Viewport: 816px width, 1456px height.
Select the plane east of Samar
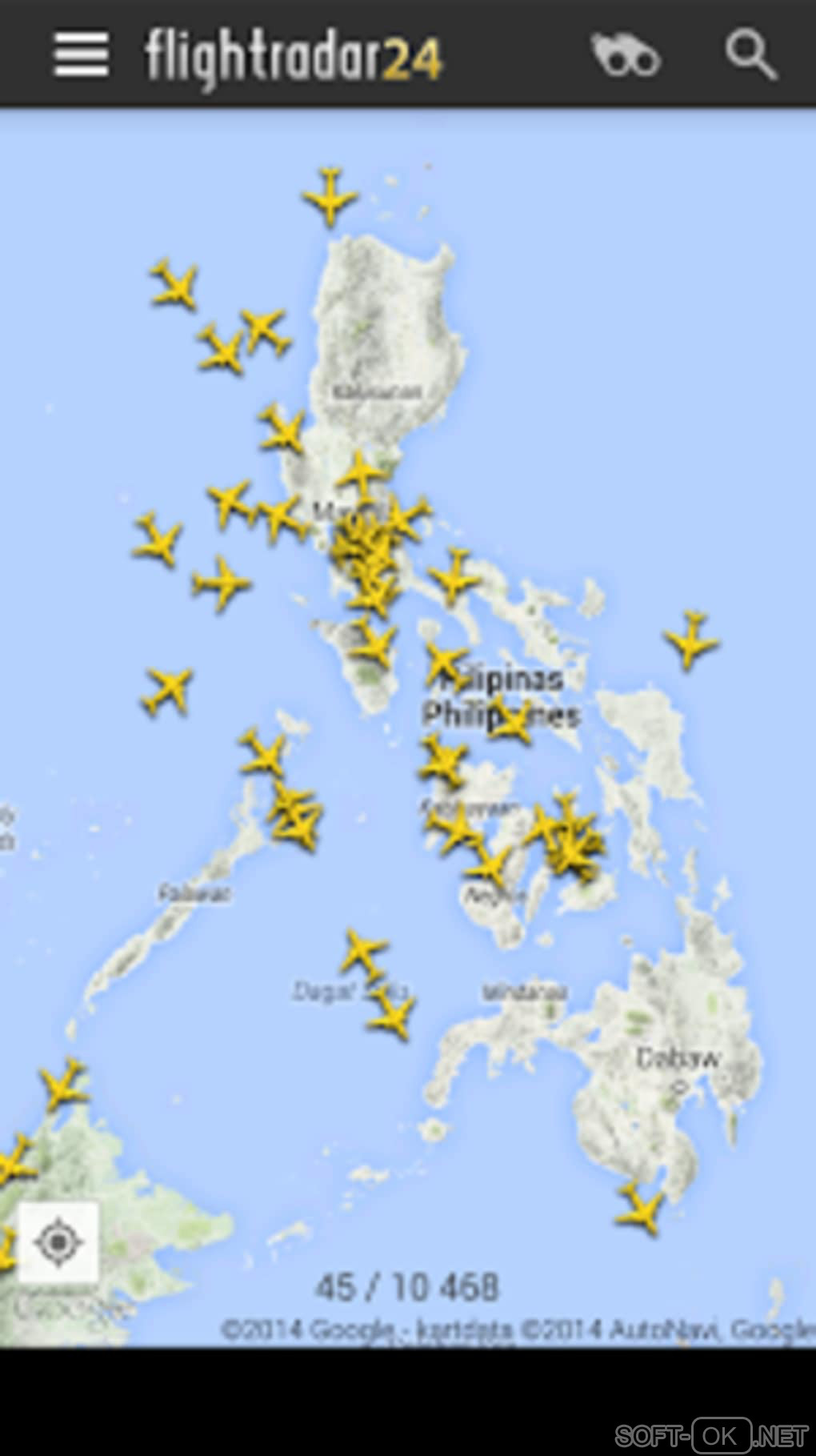point(691,640)
